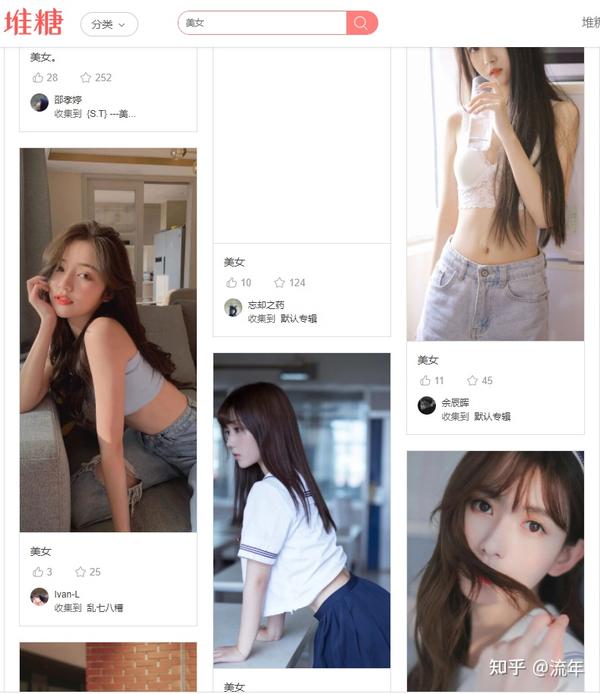Open the 分类 category dropdown
This screenshot has height=694, width=600.
(x=109, y=24)
